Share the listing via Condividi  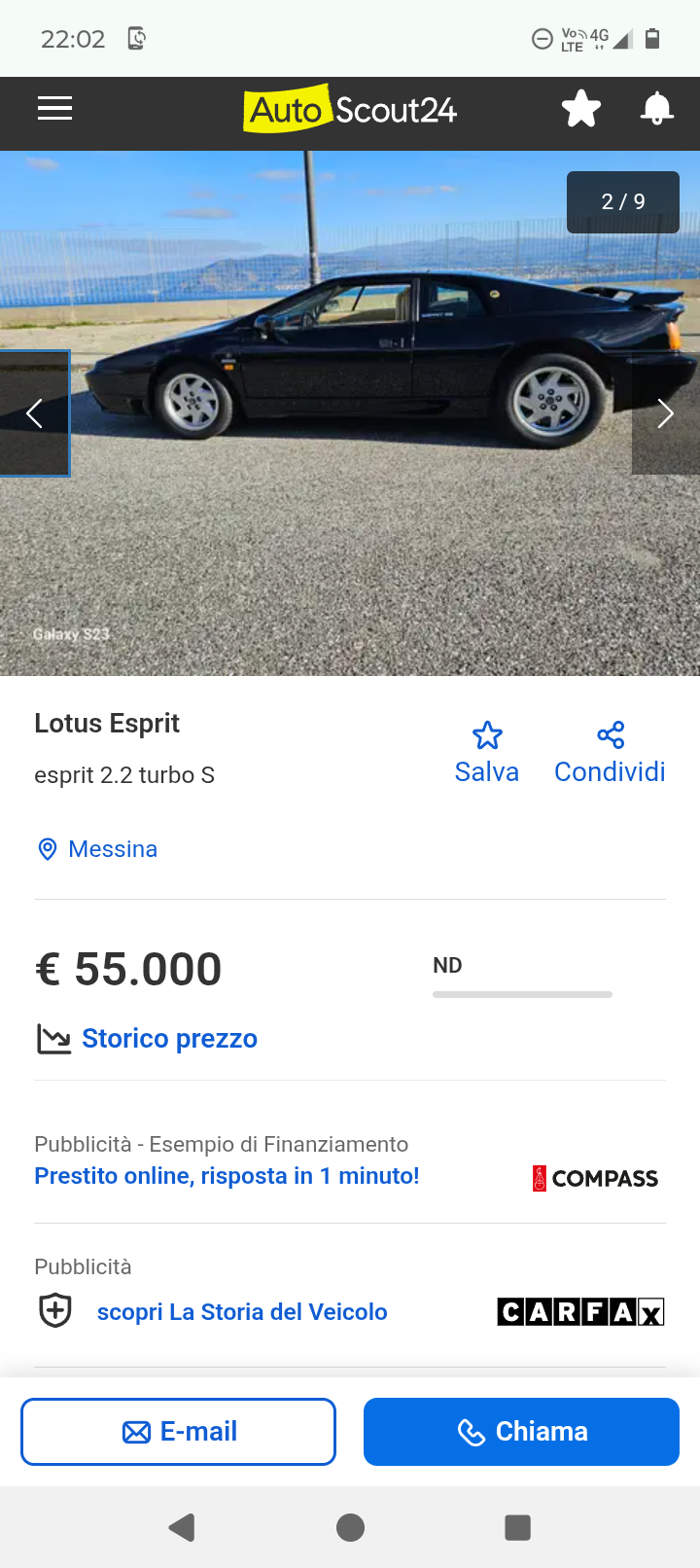[x=610, y=753]
